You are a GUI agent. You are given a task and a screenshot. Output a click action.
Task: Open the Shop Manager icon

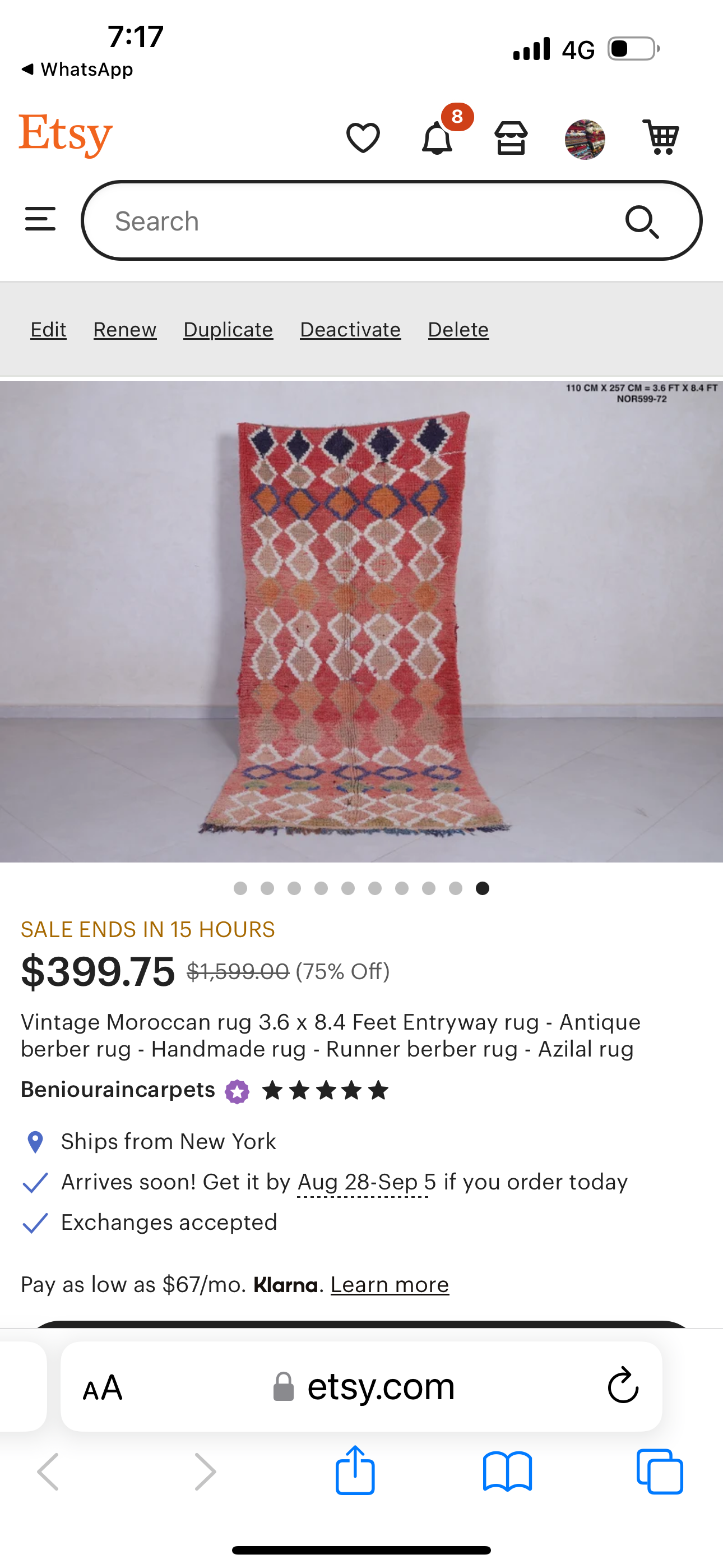511,137
